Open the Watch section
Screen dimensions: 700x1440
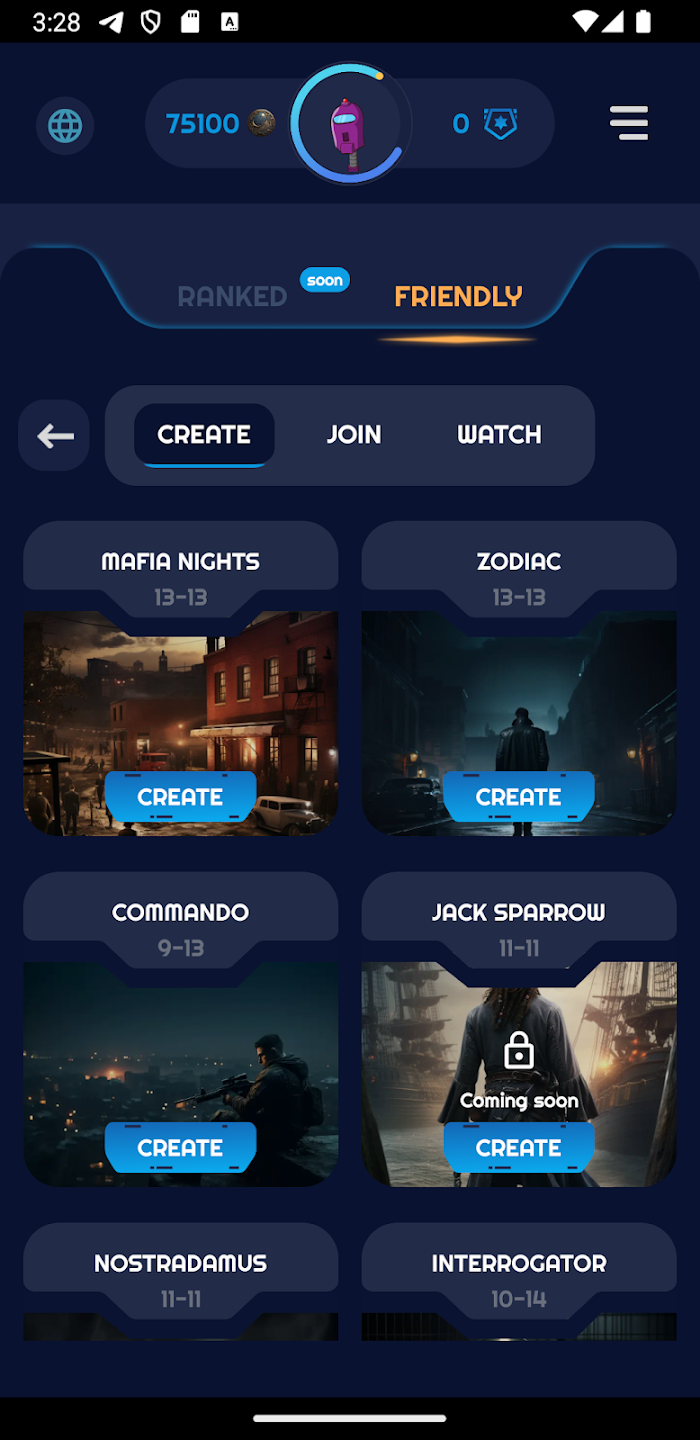(499, 435)
